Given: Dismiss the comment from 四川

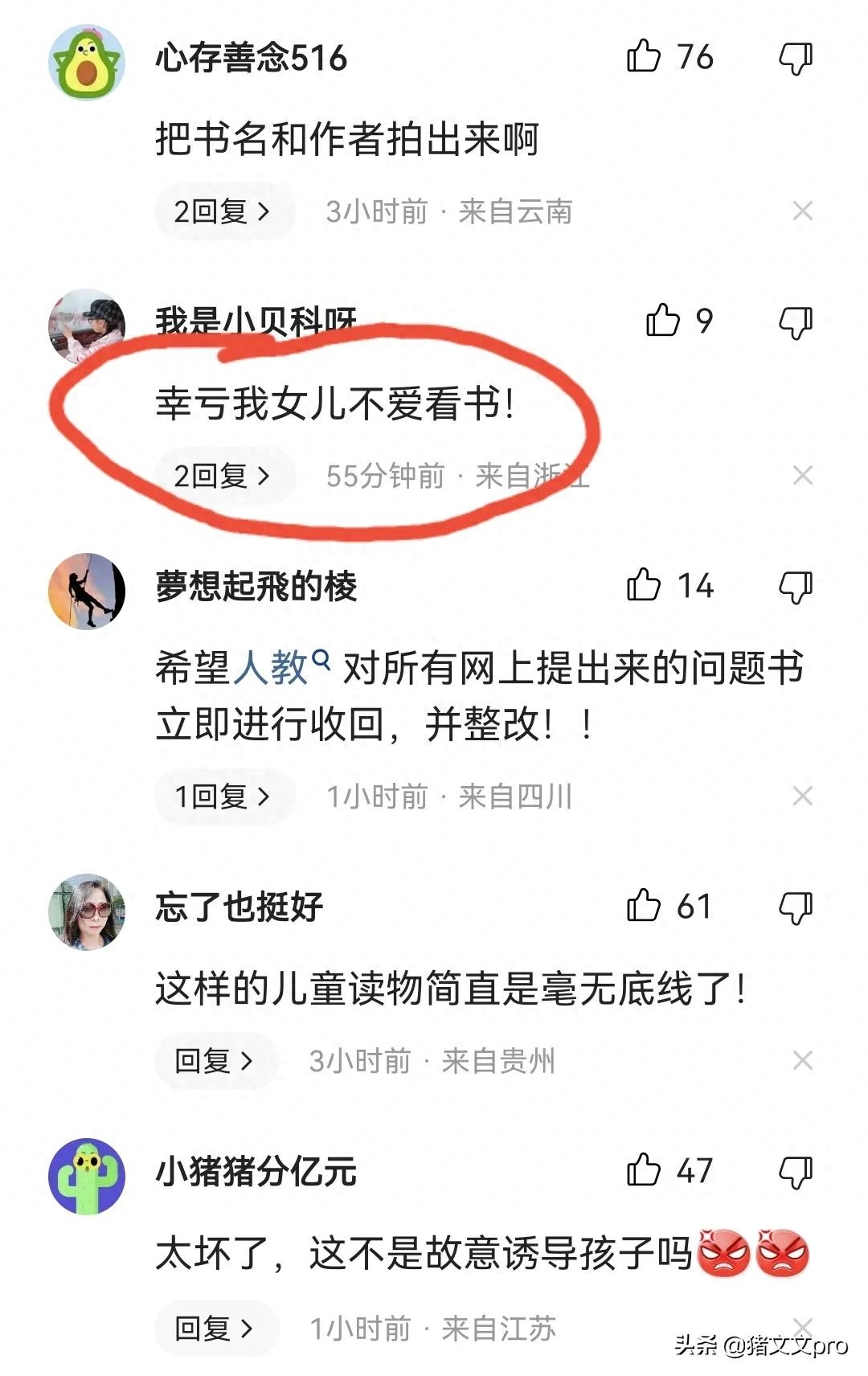Looking at the screenshot, I should click(802, 797).
